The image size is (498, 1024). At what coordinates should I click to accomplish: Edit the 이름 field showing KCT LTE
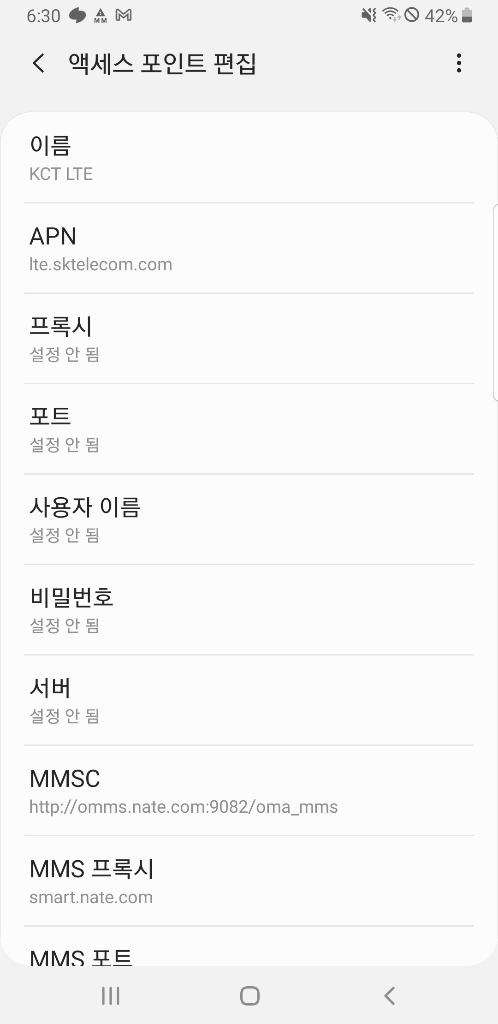(249, 158)
